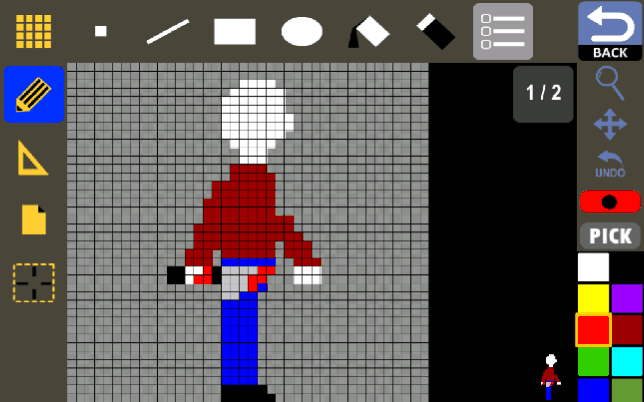The width and height of the screenshot is (644, 402).
Task: Undo the last drawing action
Action: (609, 163)
